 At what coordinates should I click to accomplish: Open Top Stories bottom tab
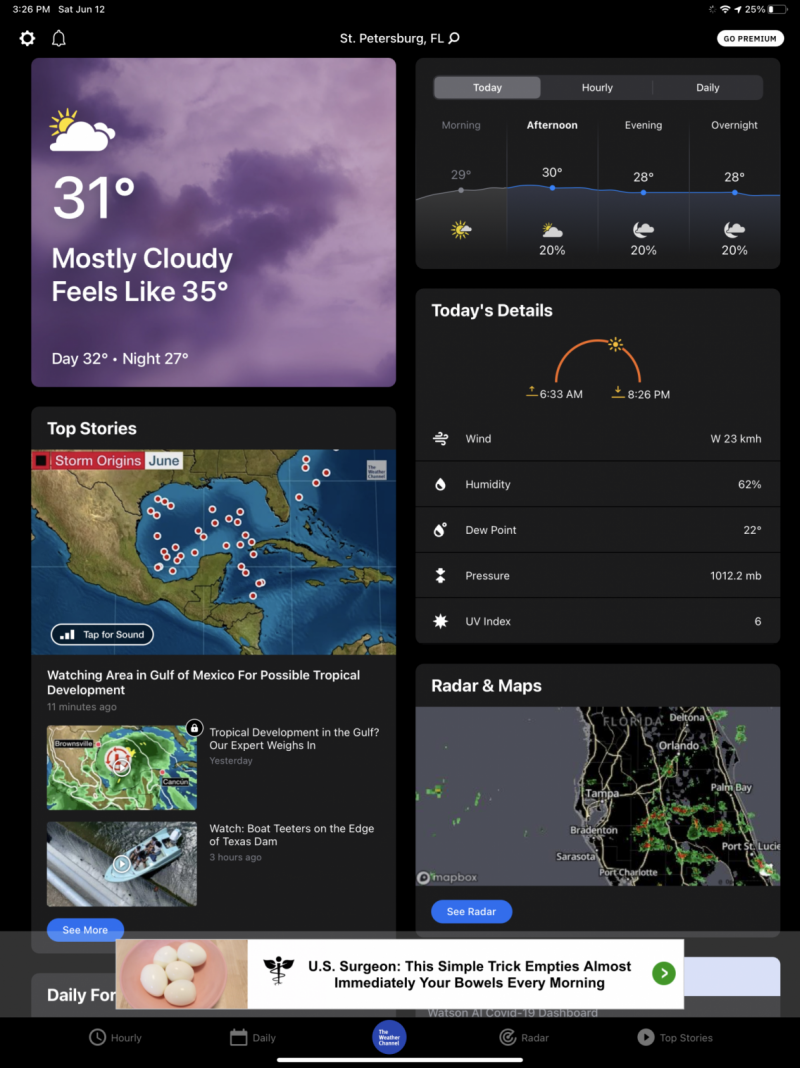[675, 1038]
